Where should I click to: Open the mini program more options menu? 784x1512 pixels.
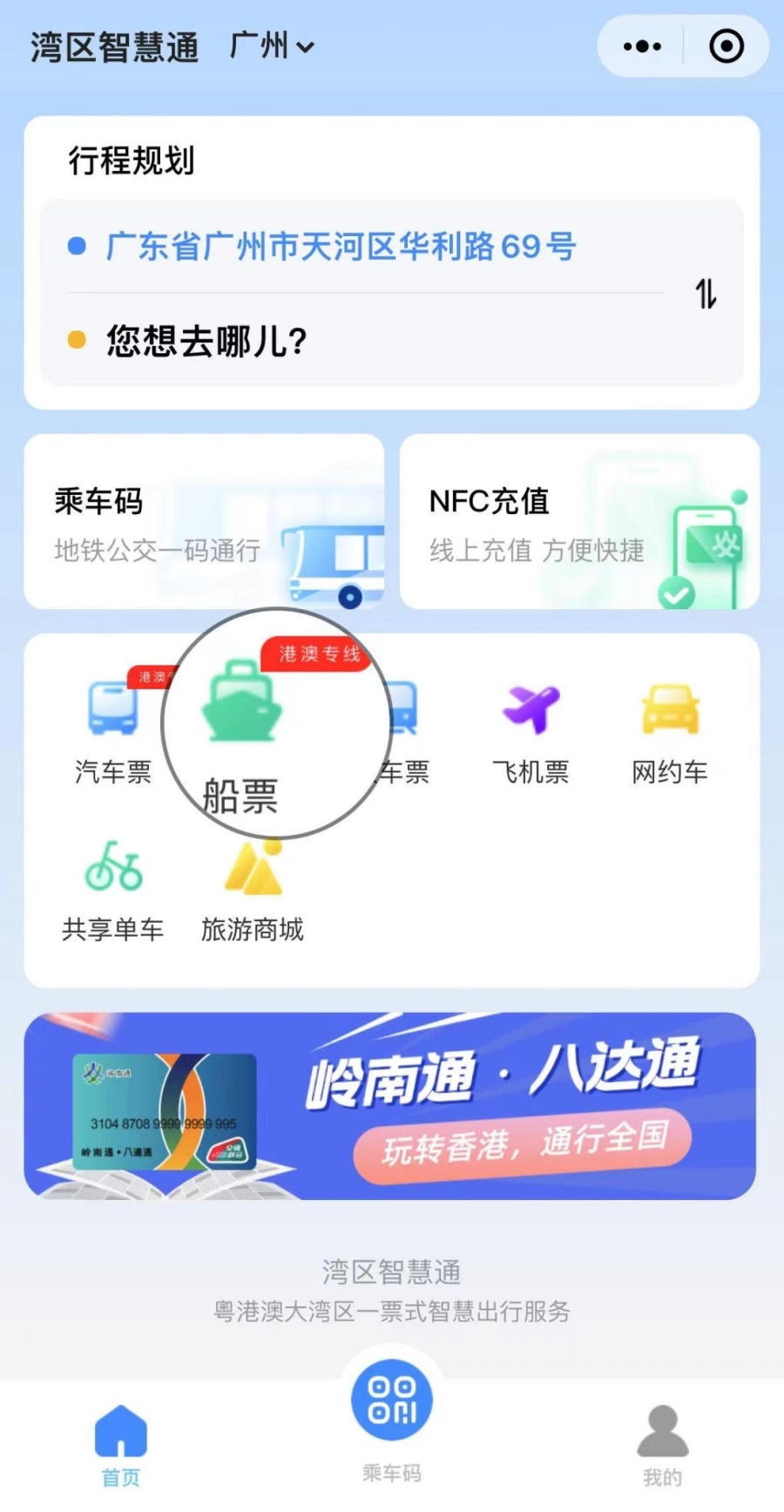tap(642, 46)
